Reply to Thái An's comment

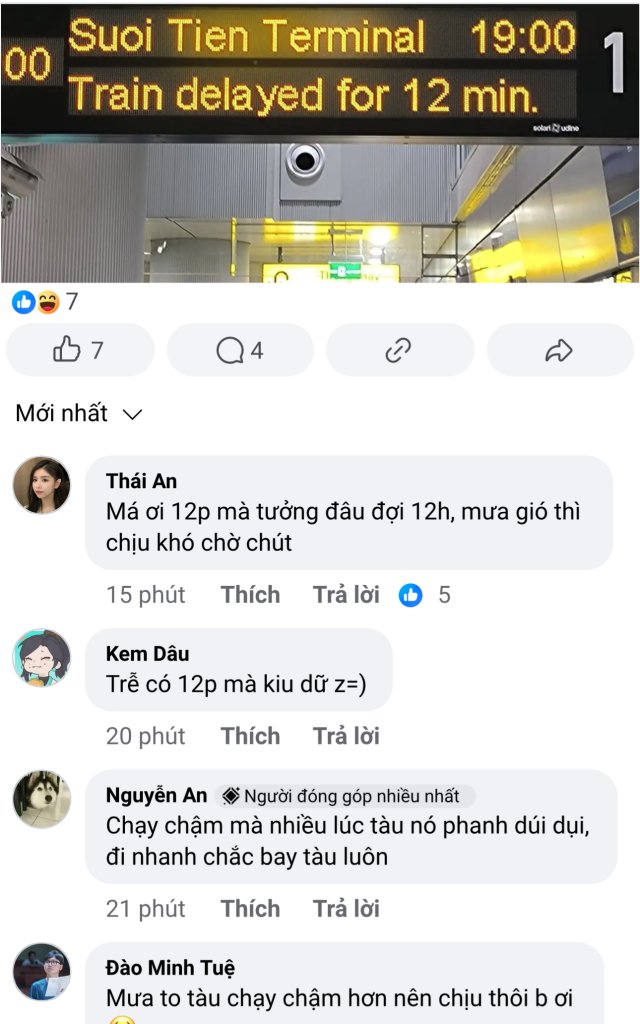346,595
